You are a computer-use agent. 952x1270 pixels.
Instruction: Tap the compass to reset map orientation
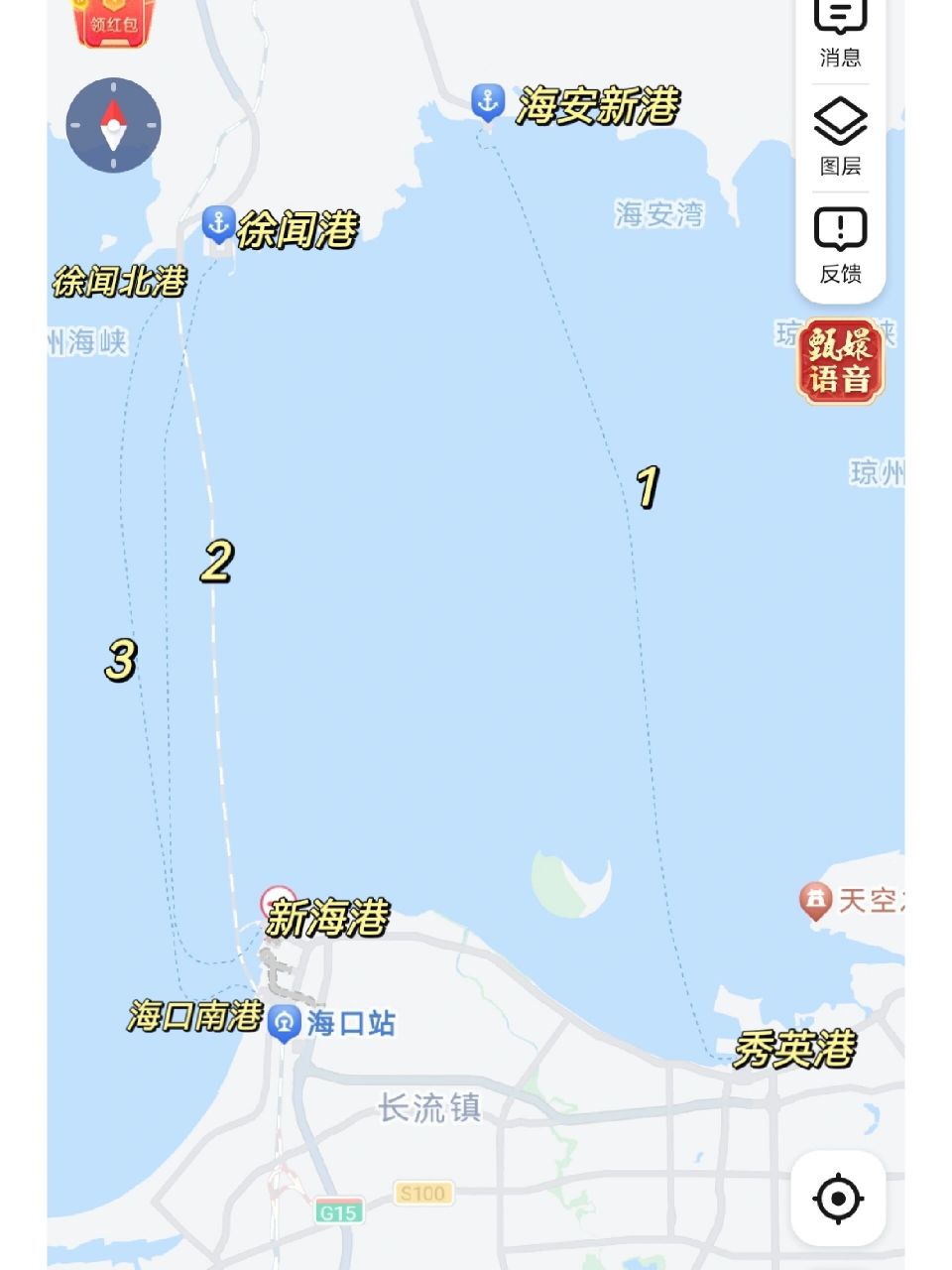point(112,127)
